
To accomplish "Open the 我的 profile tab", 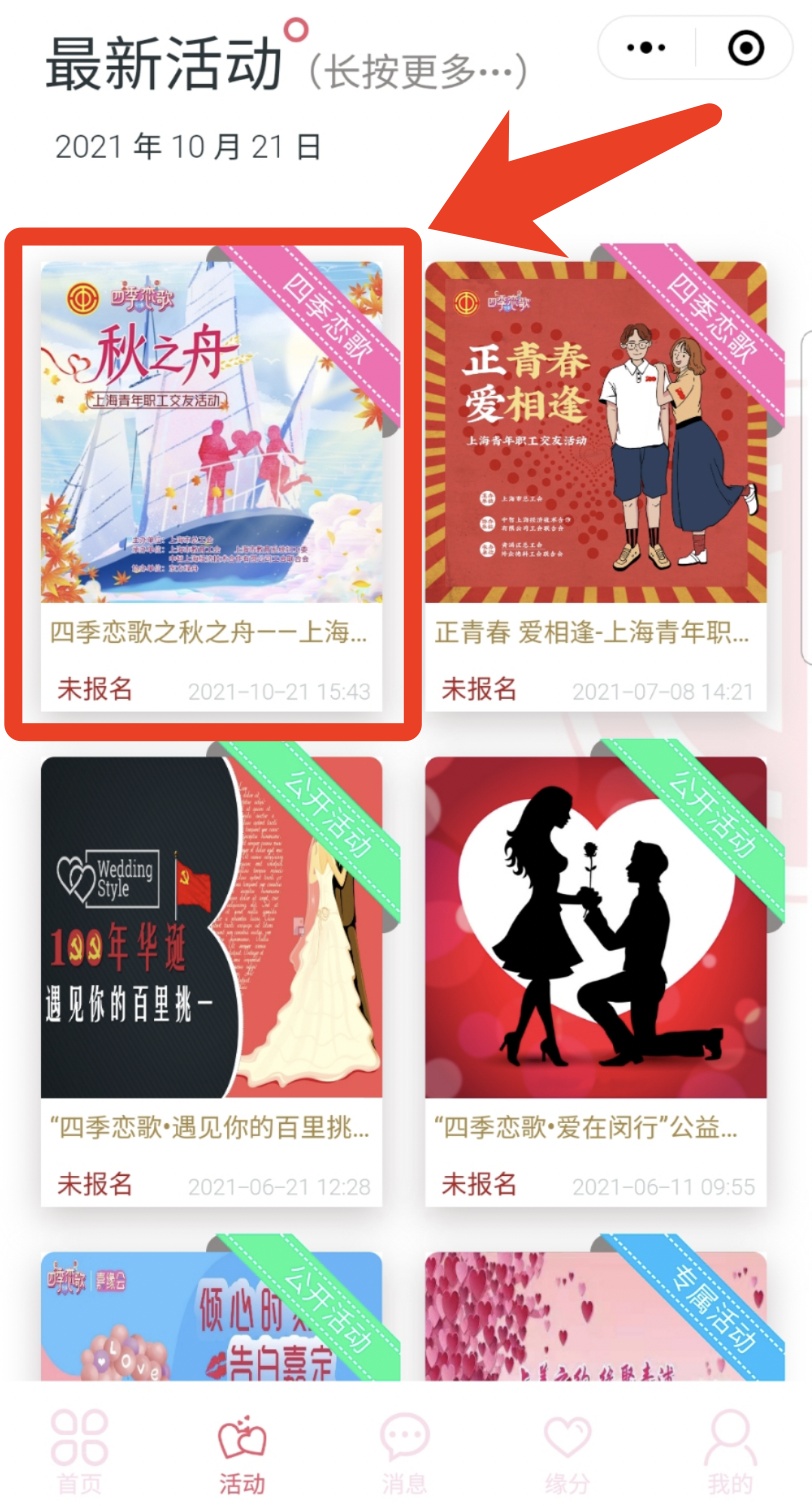I will (729, 1451).
